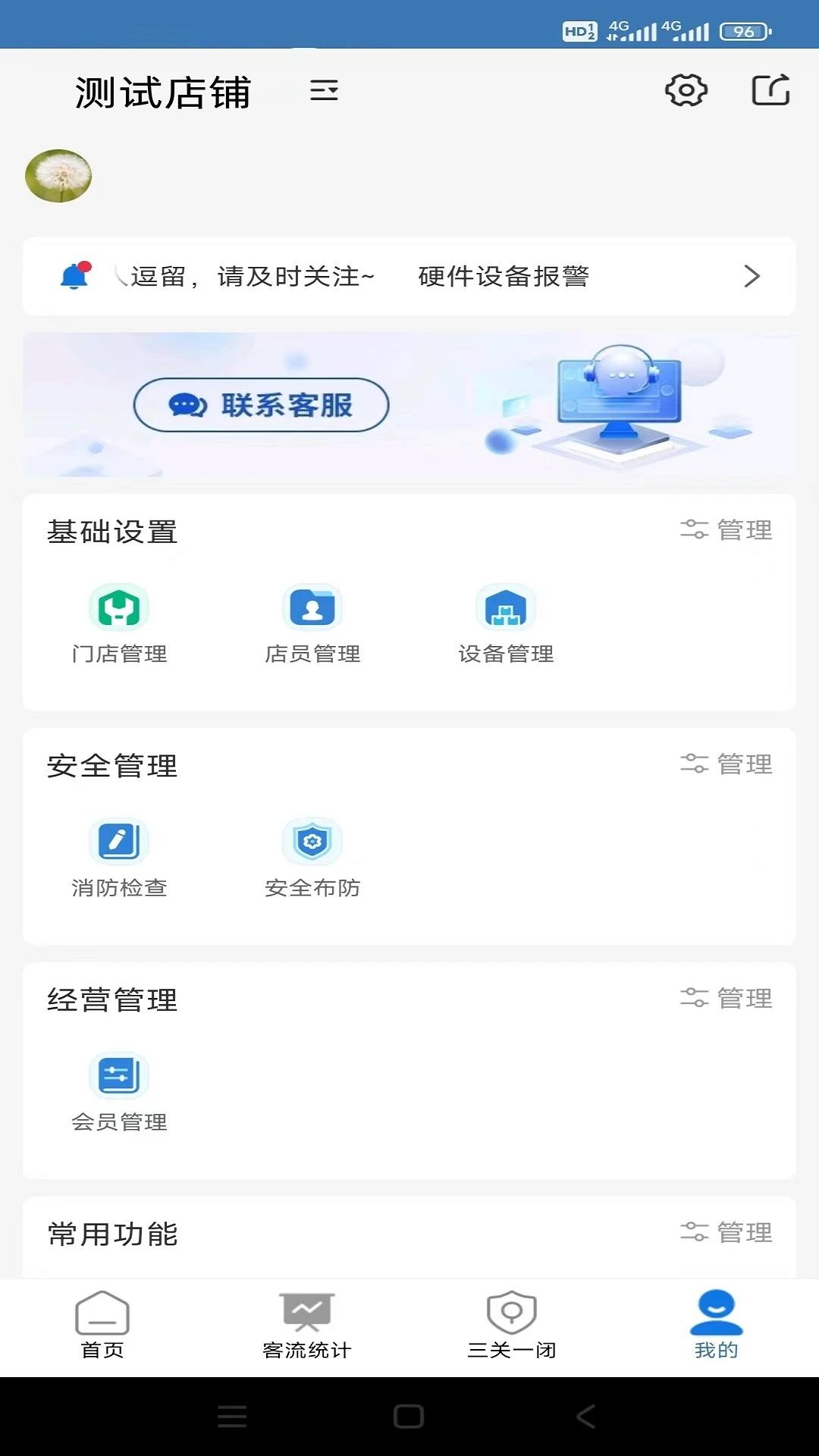Tap the share icon in top right
Image resolution: width=819 pixels, height=1456 pixels.
point(770,90)
